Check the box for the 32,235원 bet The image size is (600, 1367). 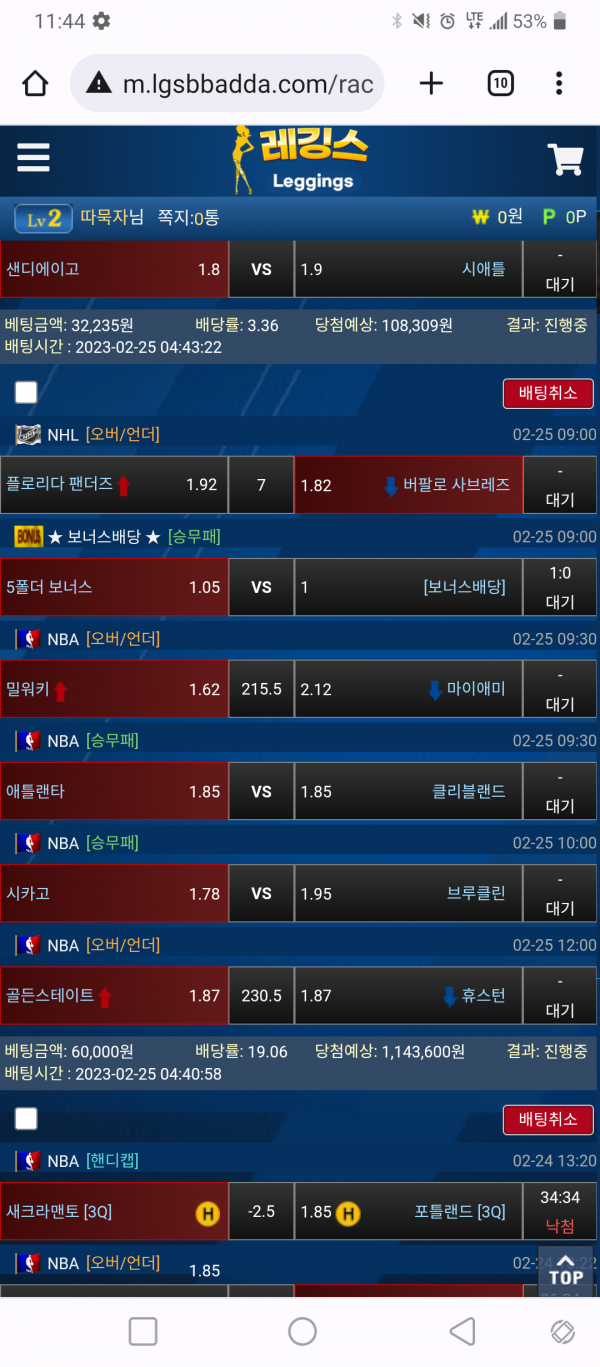click(26, 392)
